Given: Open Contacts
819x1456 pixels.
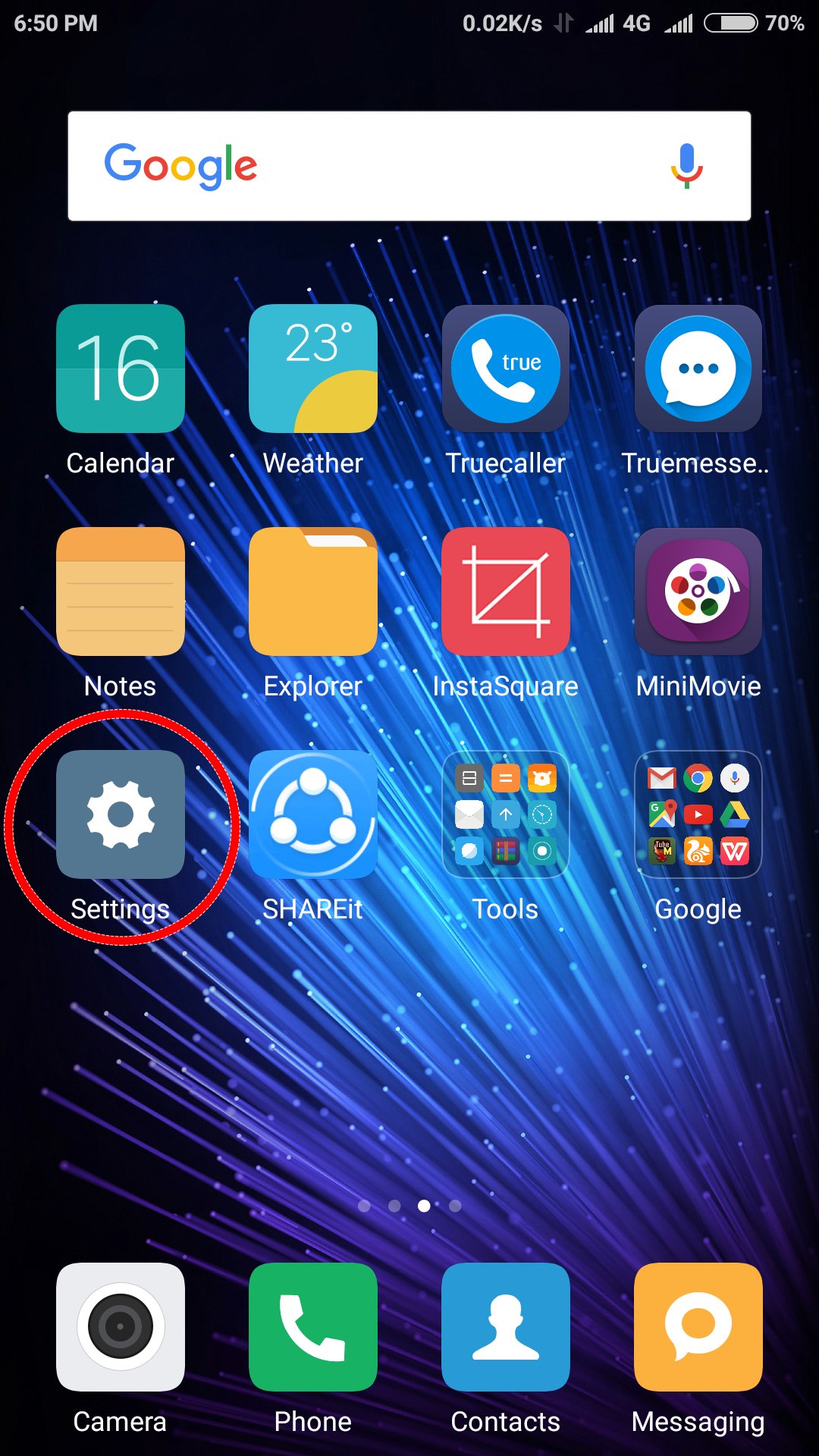Looking at the screenshot, I should tap(506, 1327).
